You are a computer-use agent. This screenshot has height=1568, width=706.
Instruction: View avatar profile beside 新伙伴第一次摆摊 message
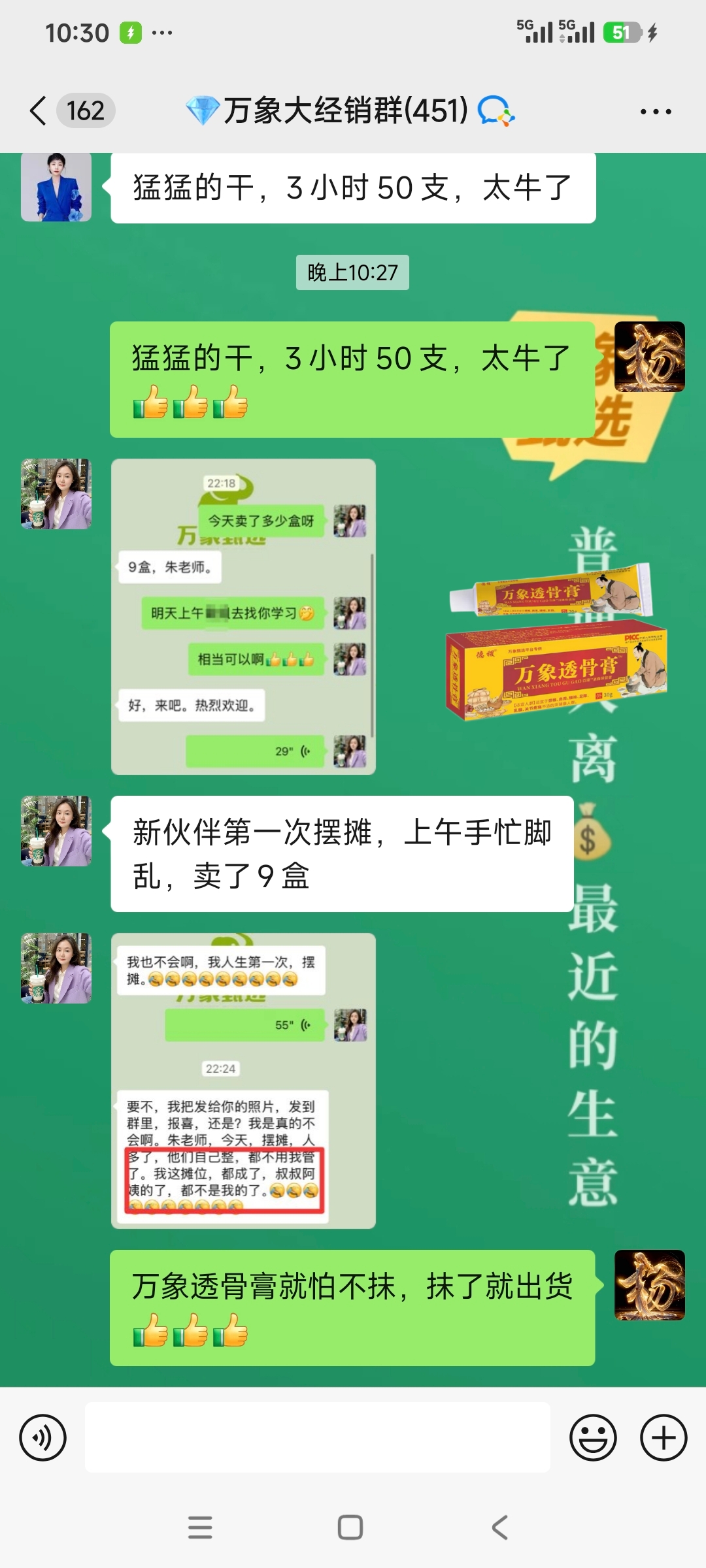point(56,831)
